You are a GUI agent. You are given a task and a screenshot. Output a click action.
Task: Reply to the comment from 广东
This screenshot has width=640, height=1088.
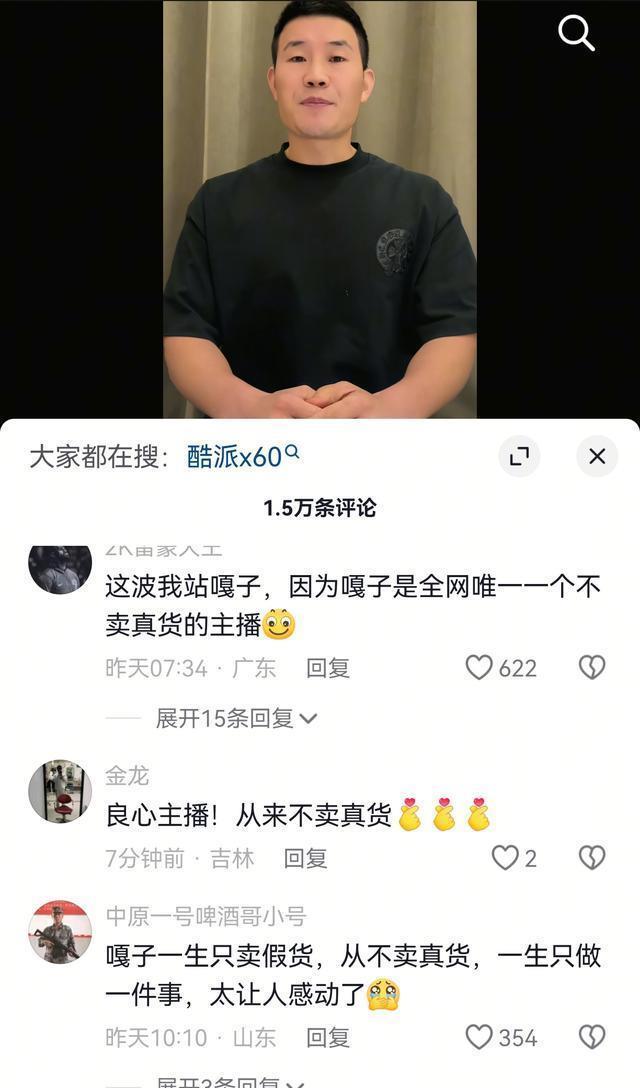327,668
